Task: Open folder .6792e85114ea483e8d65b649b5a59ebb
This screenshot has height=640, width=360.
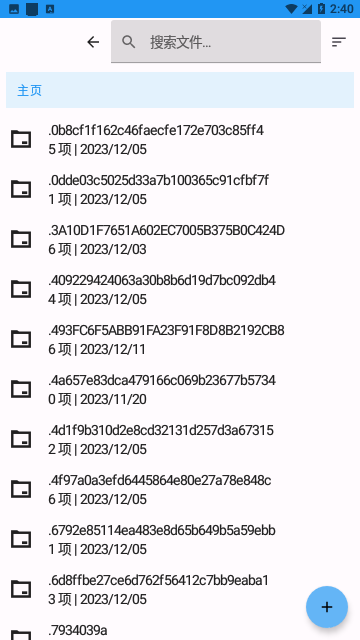Action: (180, 540)
